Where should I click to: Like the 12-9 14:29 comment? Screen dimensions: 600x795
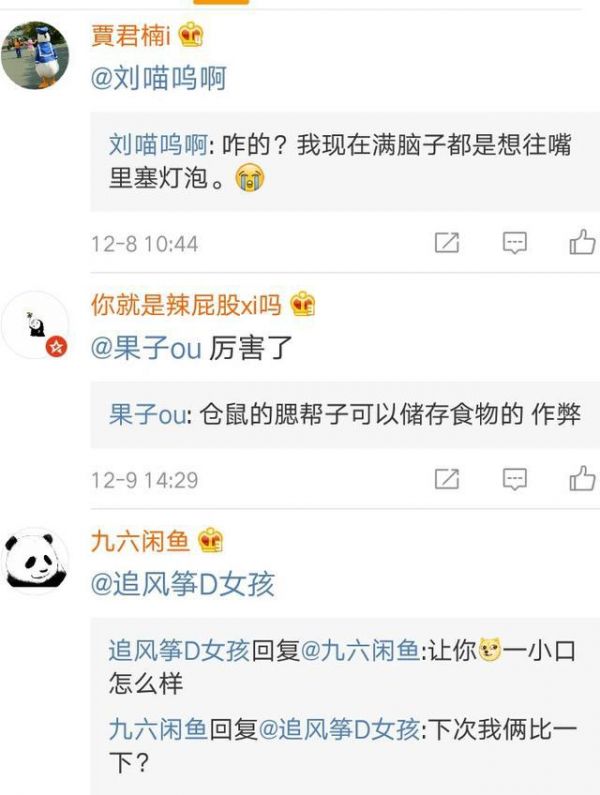pyautogui.click(x=582, y=479)
